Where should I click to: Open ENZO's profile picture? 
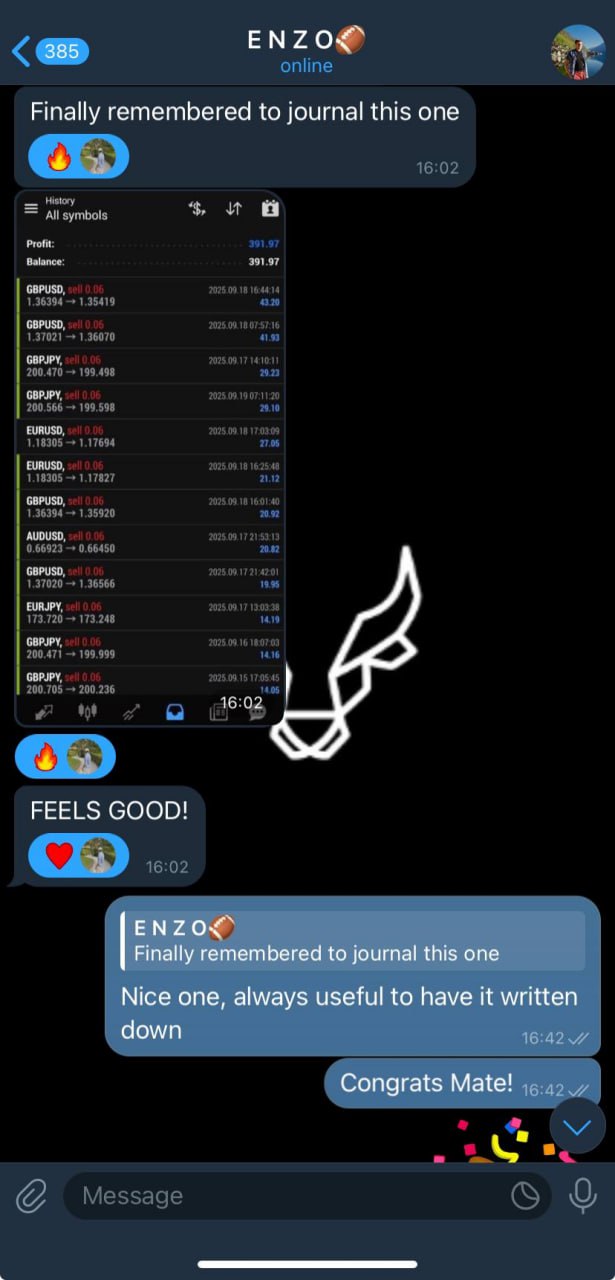[x=578, y=51]
